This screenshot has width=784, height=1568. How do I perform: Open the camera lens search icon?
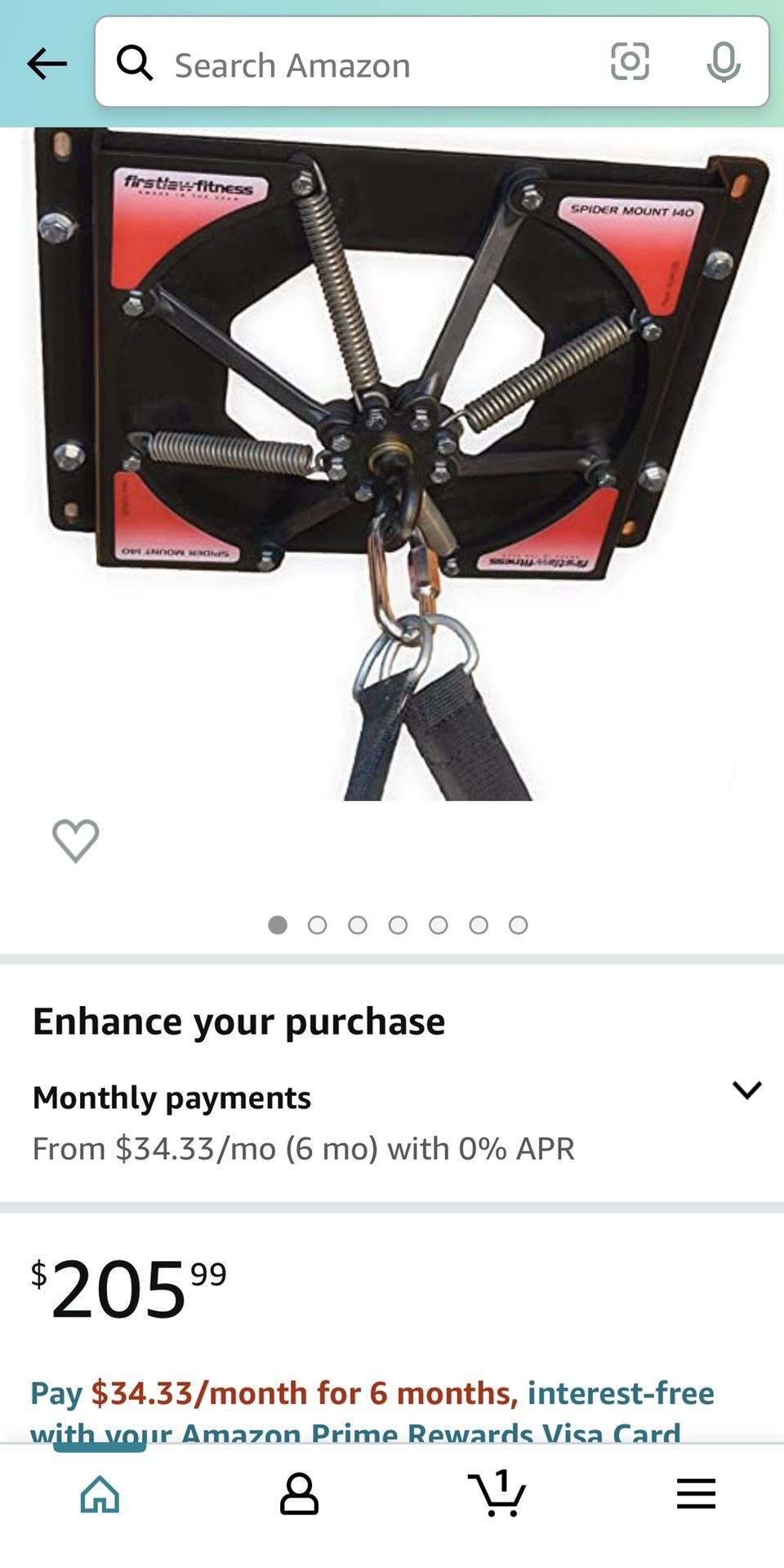pyautogui.click(x=630, y=62)
